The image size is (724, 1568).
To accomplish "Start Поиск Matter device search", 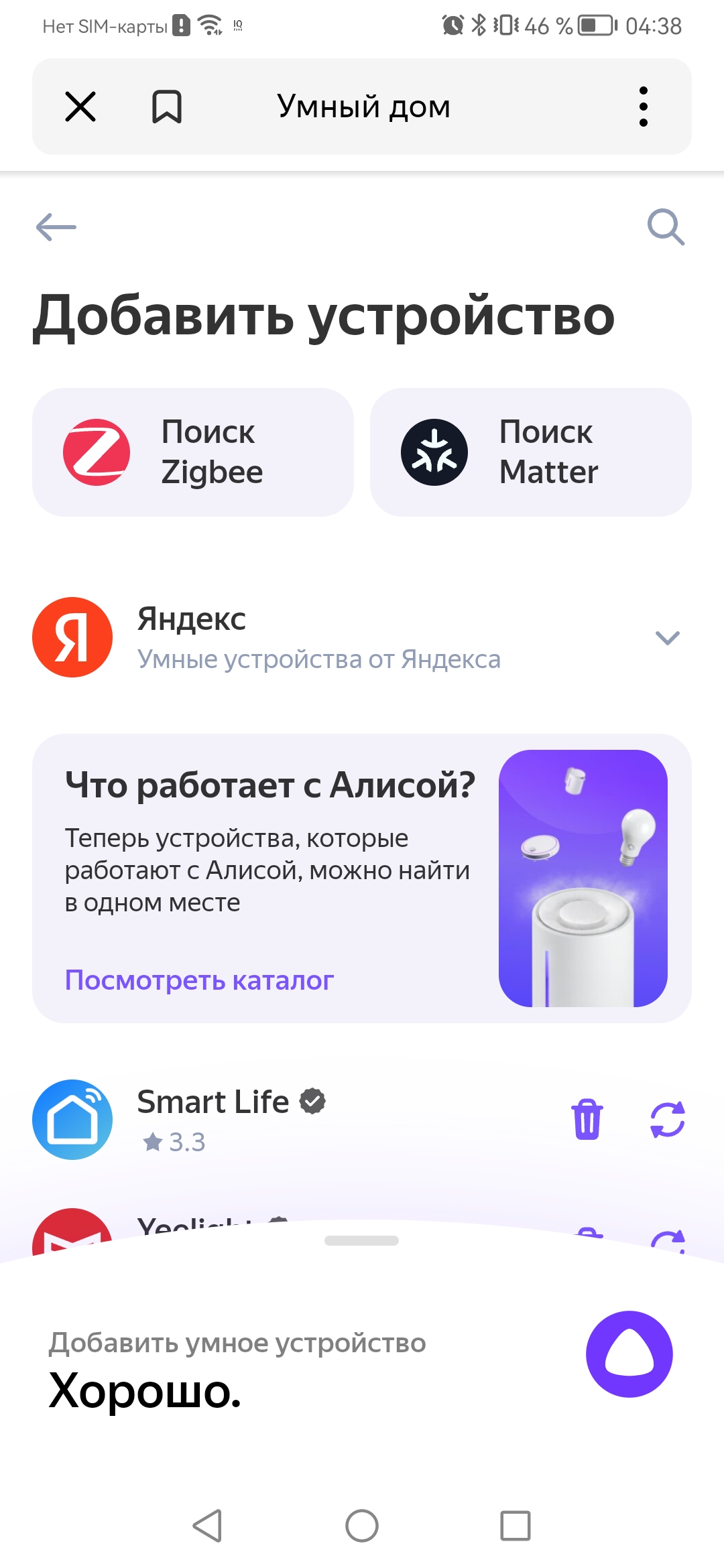I will [530, 452].
